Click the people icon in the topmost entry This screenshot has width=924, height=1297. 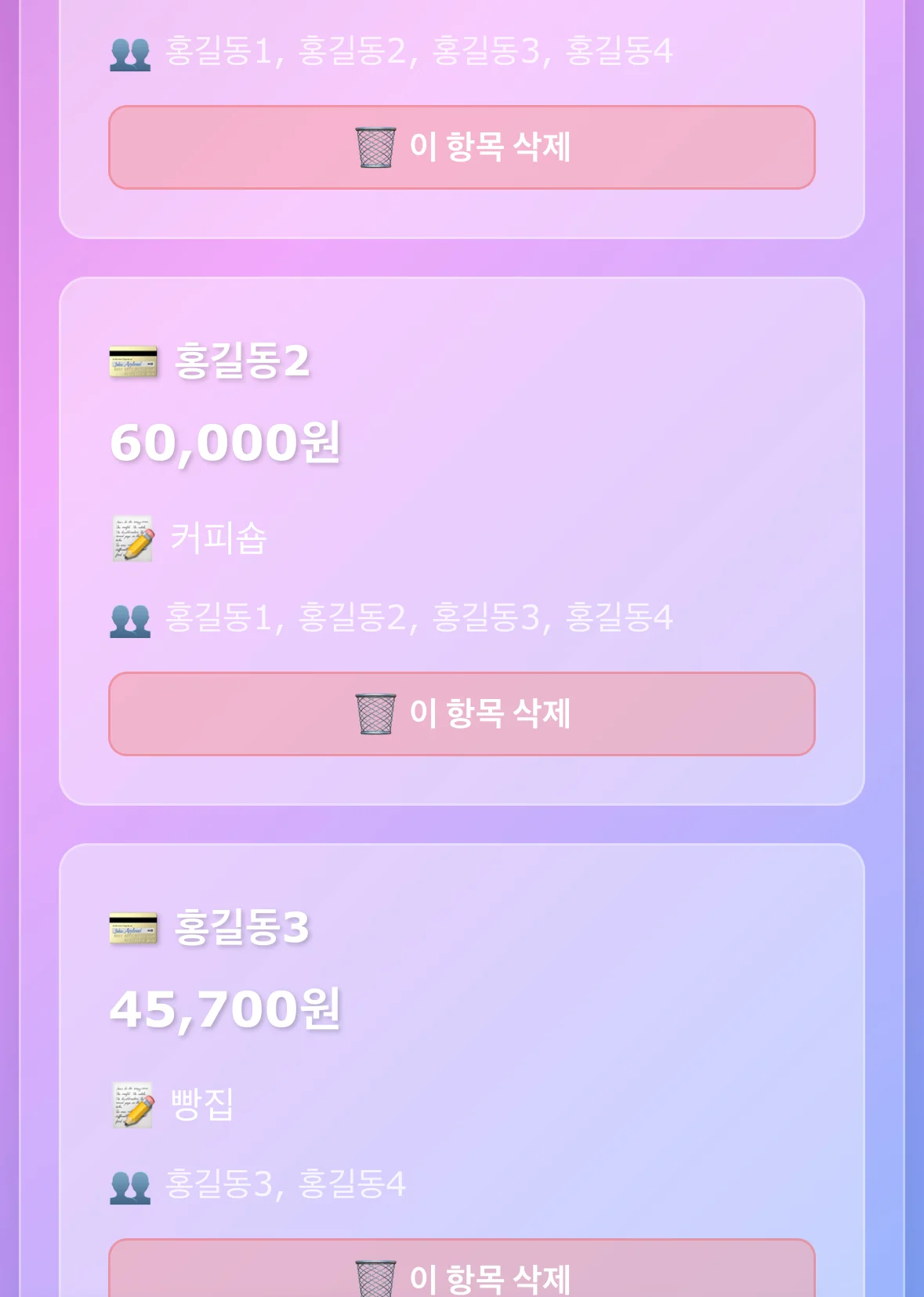pyautogui.click(x=132, y=53)
